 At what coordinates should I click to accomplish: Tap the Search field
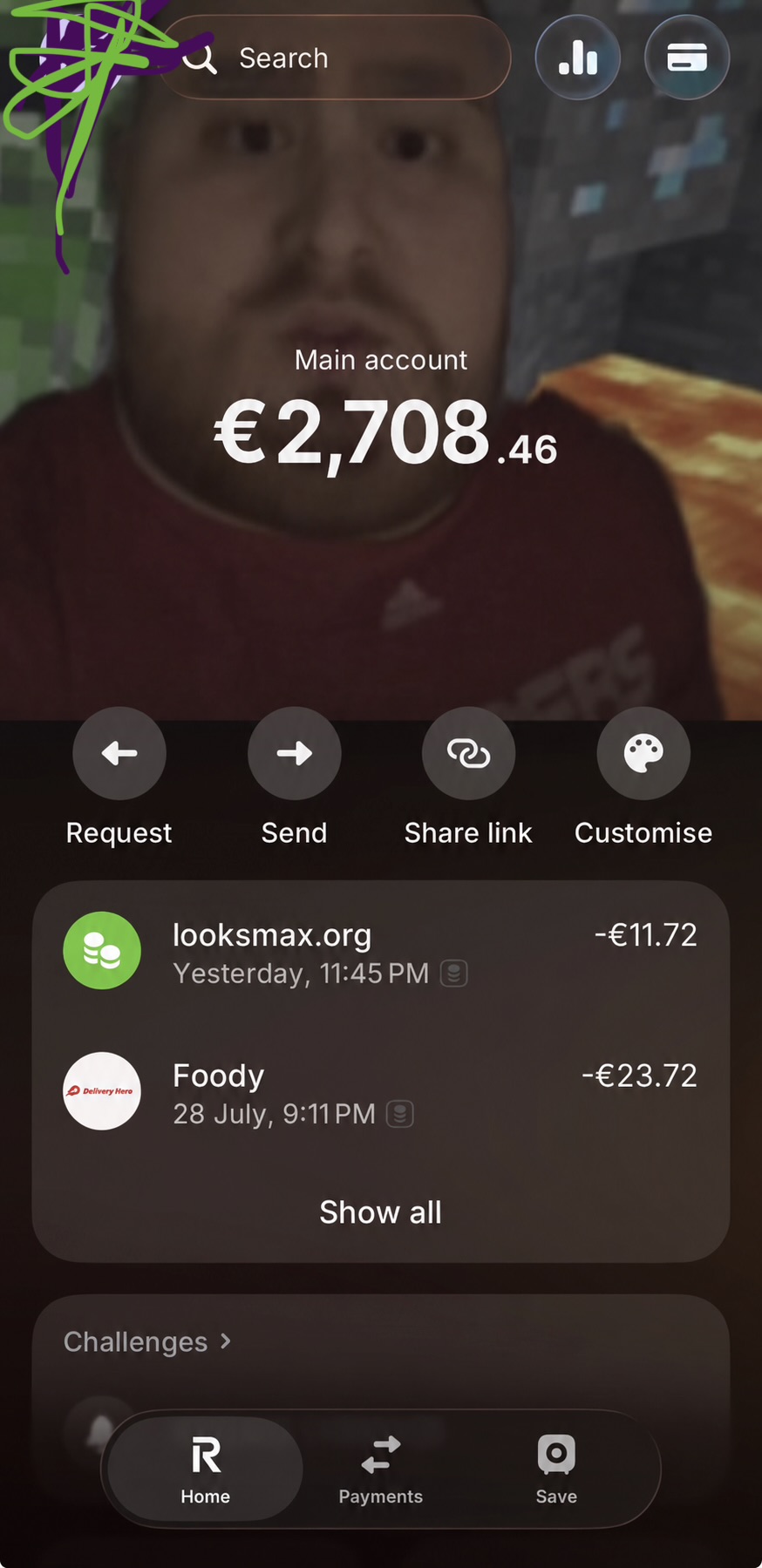335,58
